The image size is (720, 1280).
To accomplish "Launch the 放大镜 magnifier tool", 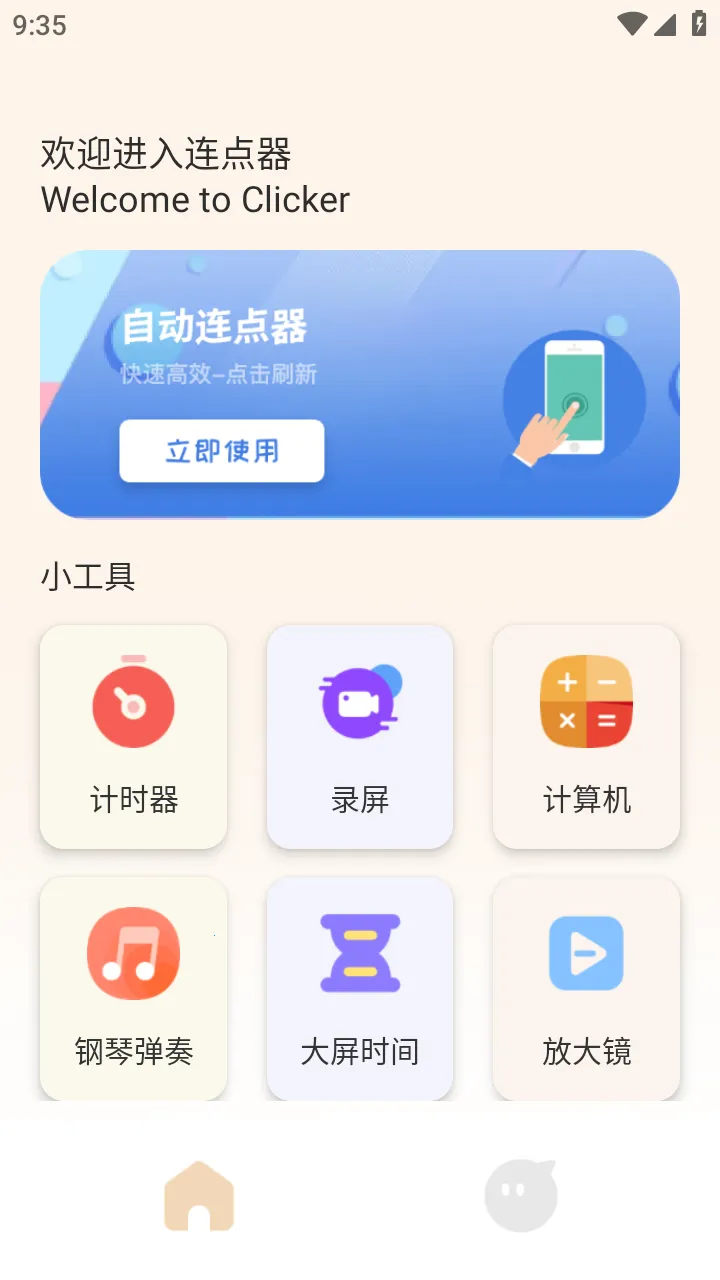I will (586, 988).
